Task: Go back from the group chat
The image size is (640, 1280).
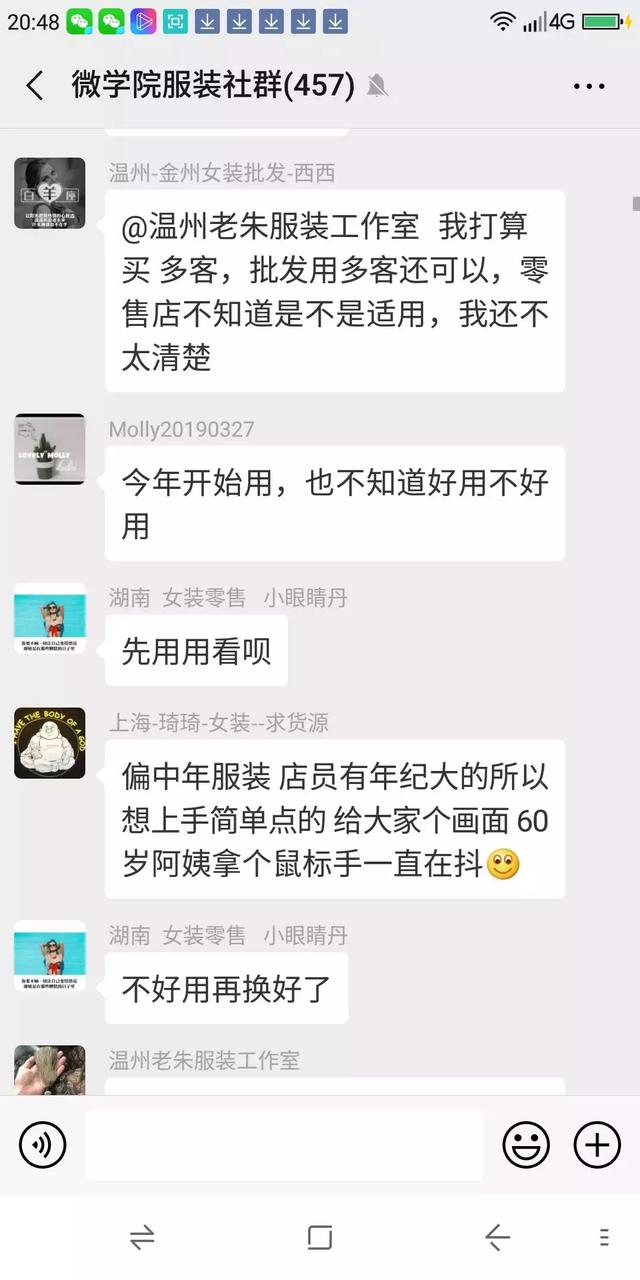Action: [x=35, y=86]
